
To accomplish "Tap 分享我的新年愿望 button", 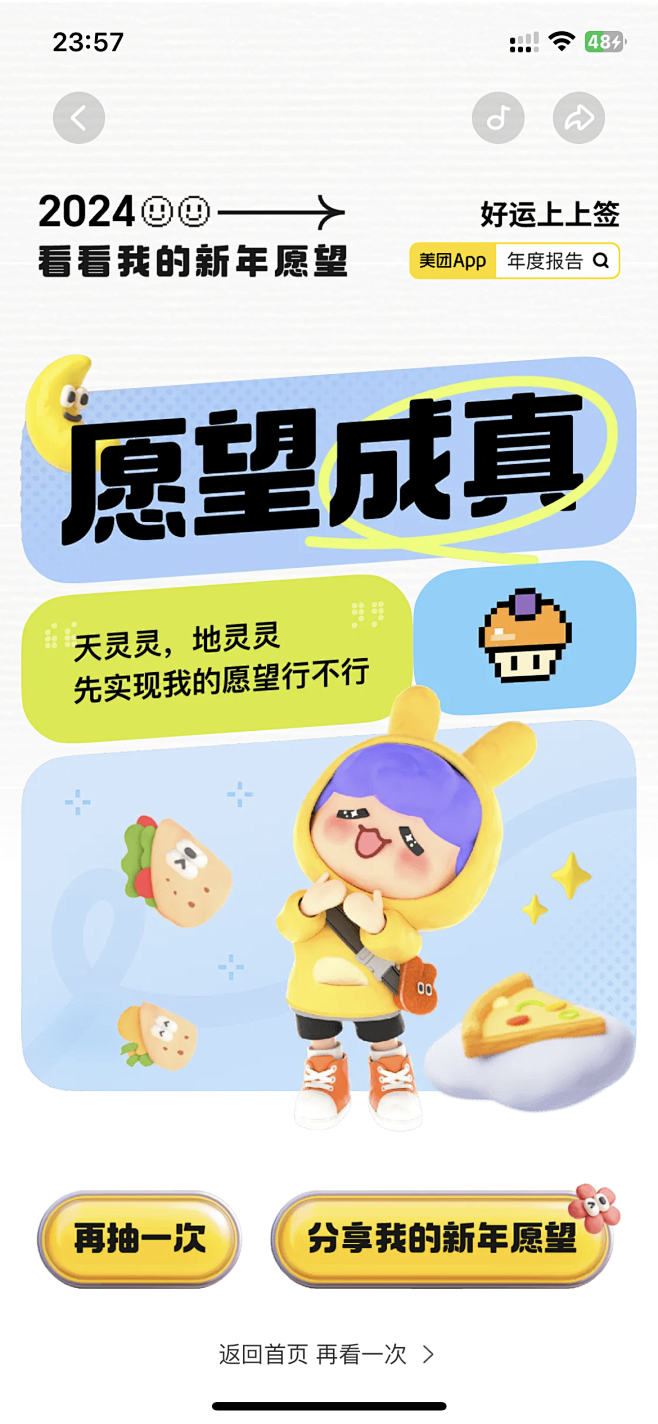I will point(442,1239).
